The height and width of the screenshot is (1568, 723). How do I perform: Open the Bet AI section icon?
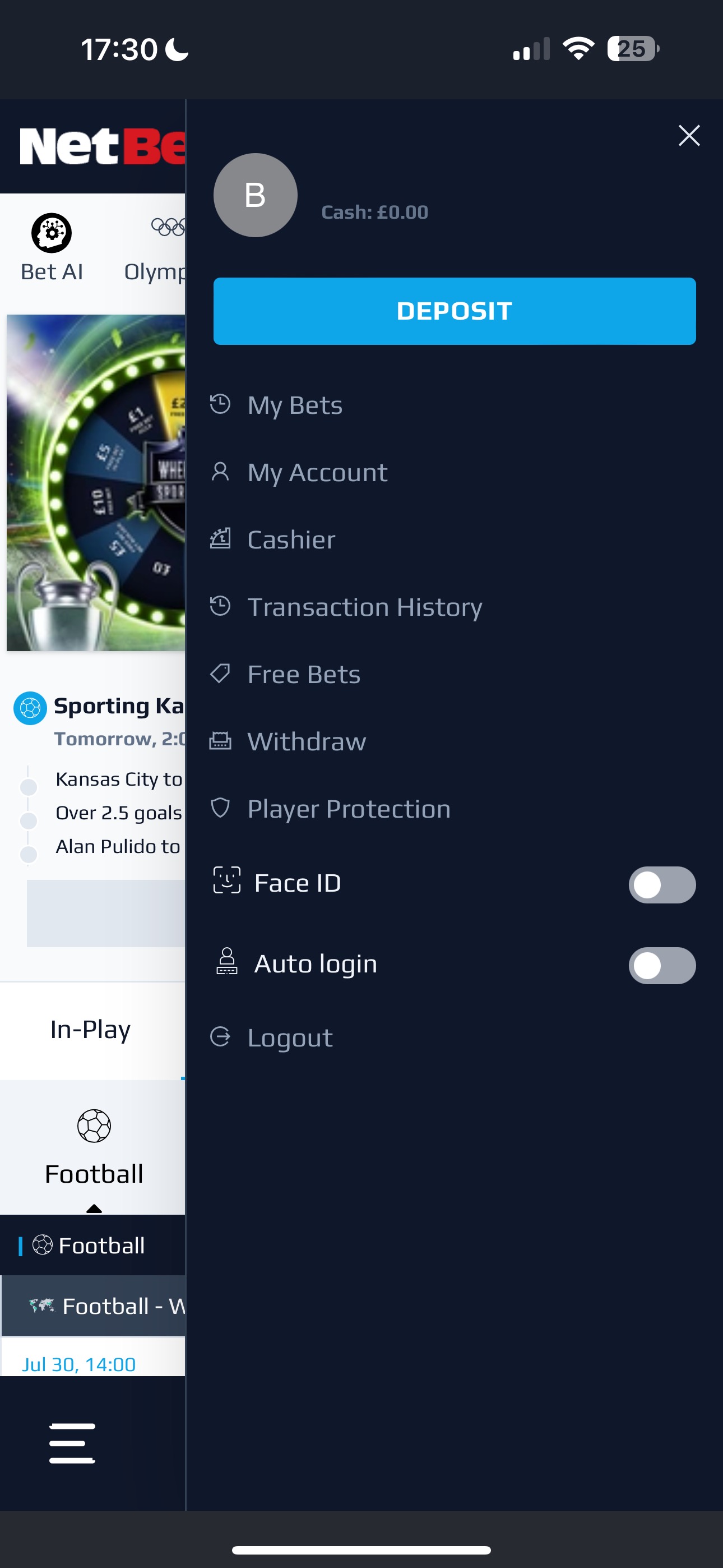51,233
